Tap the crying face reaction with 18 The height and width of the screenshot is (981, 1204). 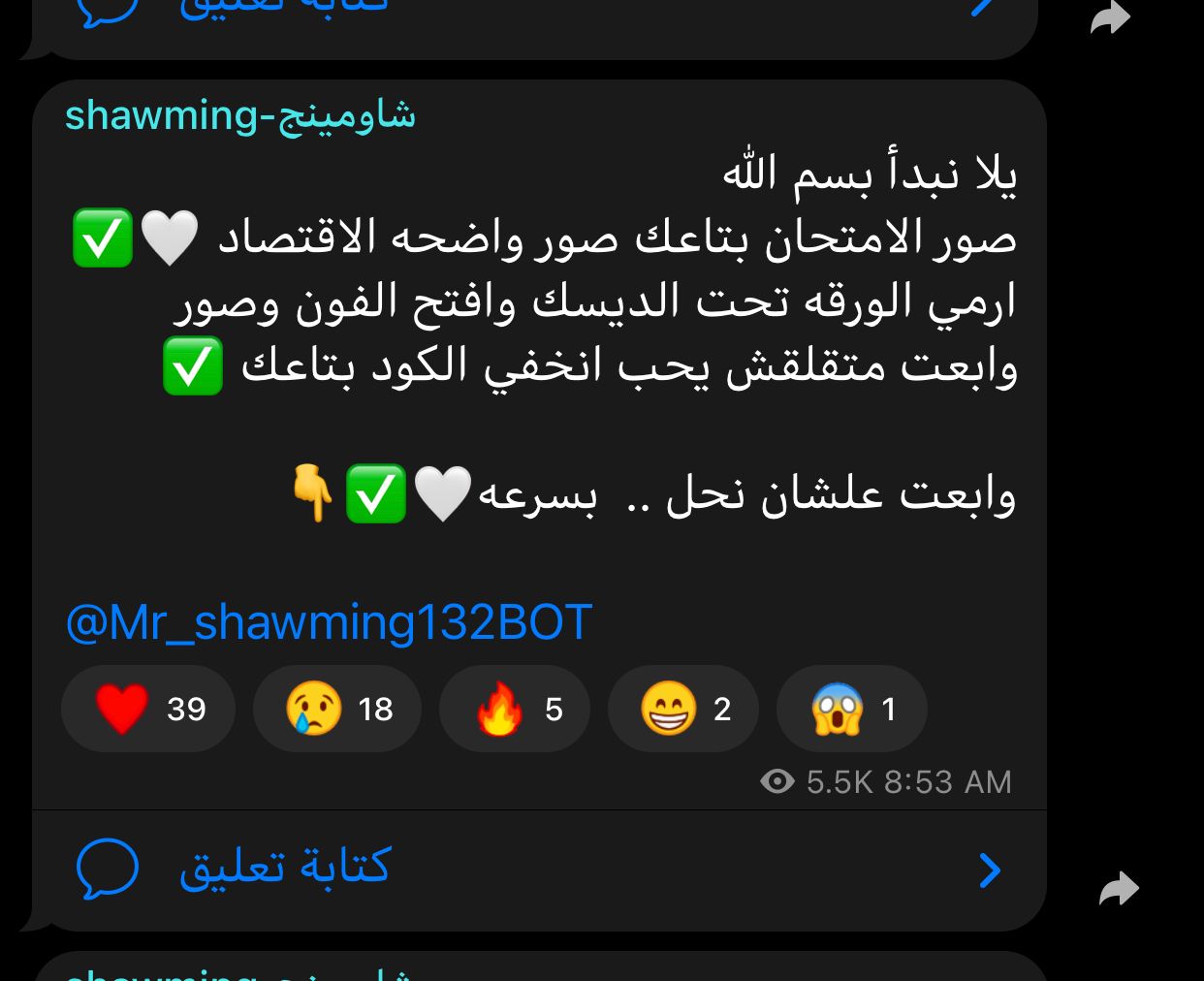coord(337,709)
